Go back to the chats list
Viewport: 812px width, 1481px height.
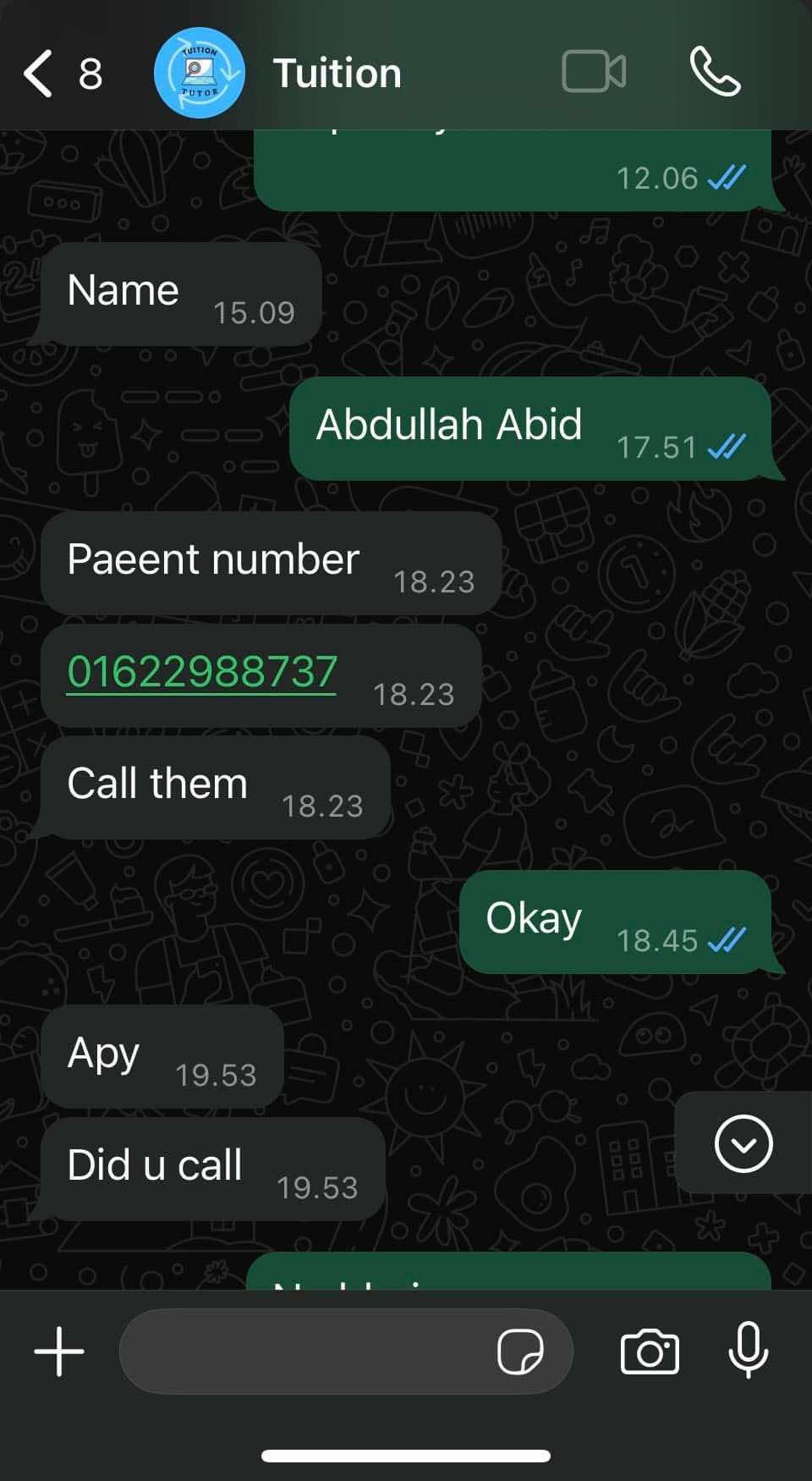[x=62, y=74]
